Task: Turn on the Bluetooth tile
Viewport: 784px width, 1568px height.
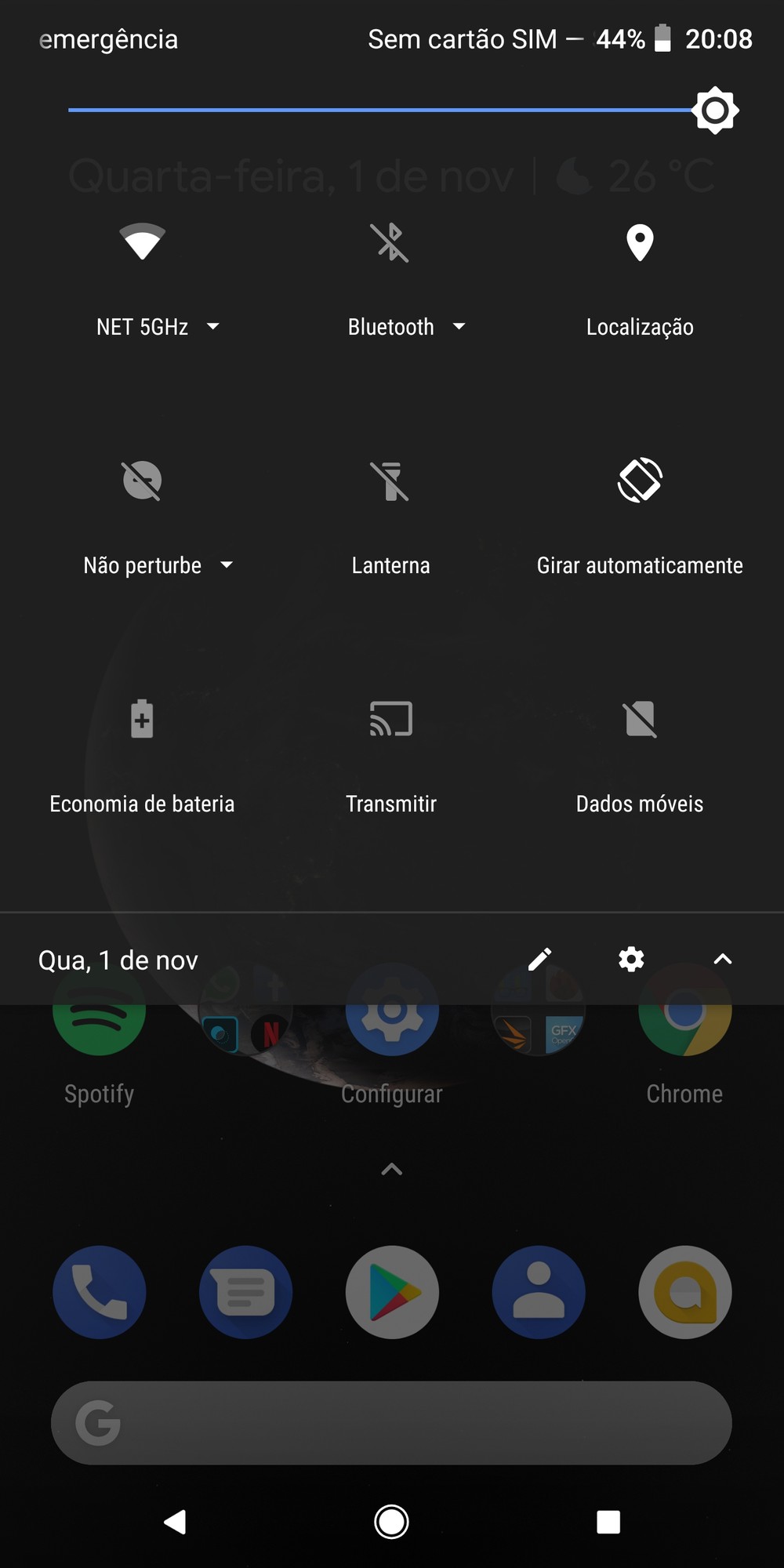Action: (390, 241)
